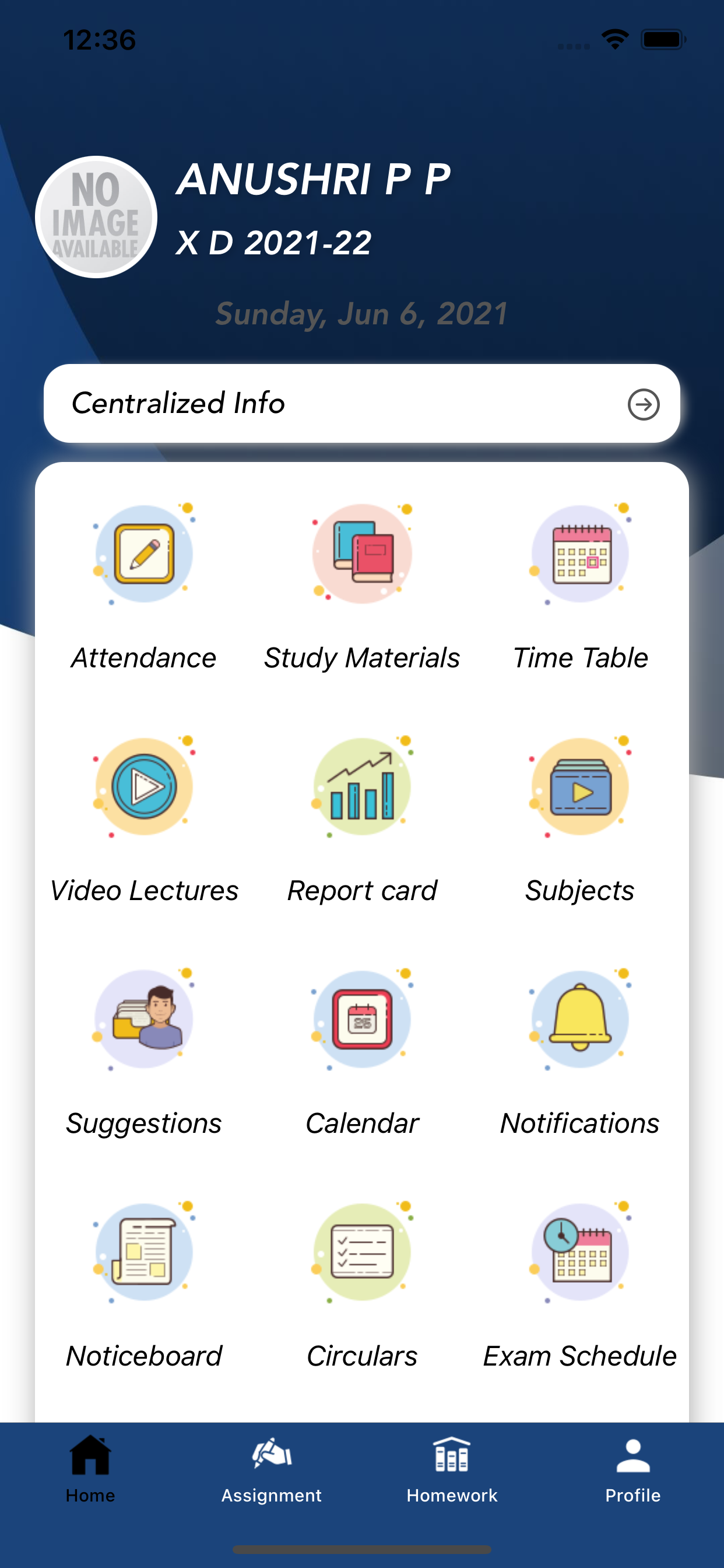Open the Exam Schedule

(x=581, y=1285)
